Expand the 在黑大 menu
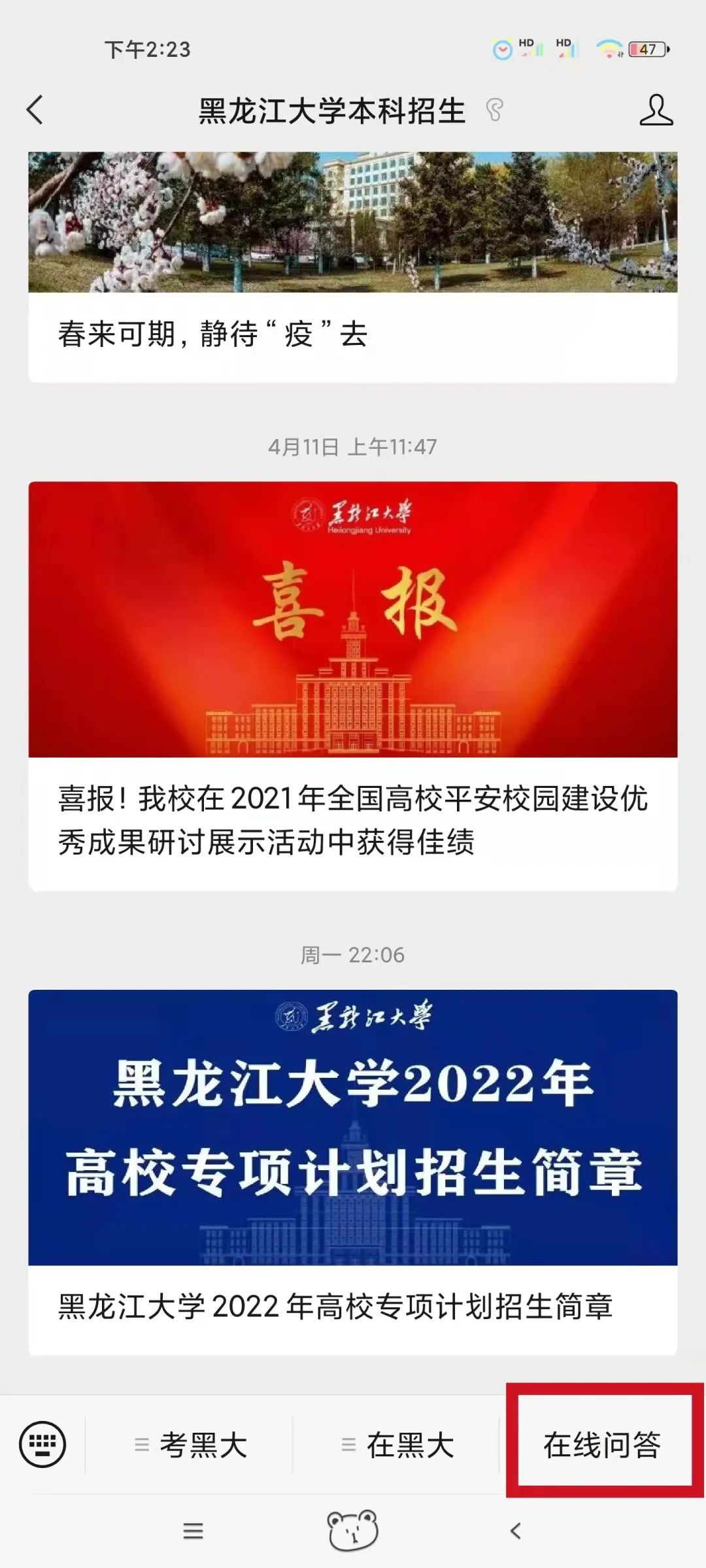706x1568 pixels. click(x=397, y=1445)
